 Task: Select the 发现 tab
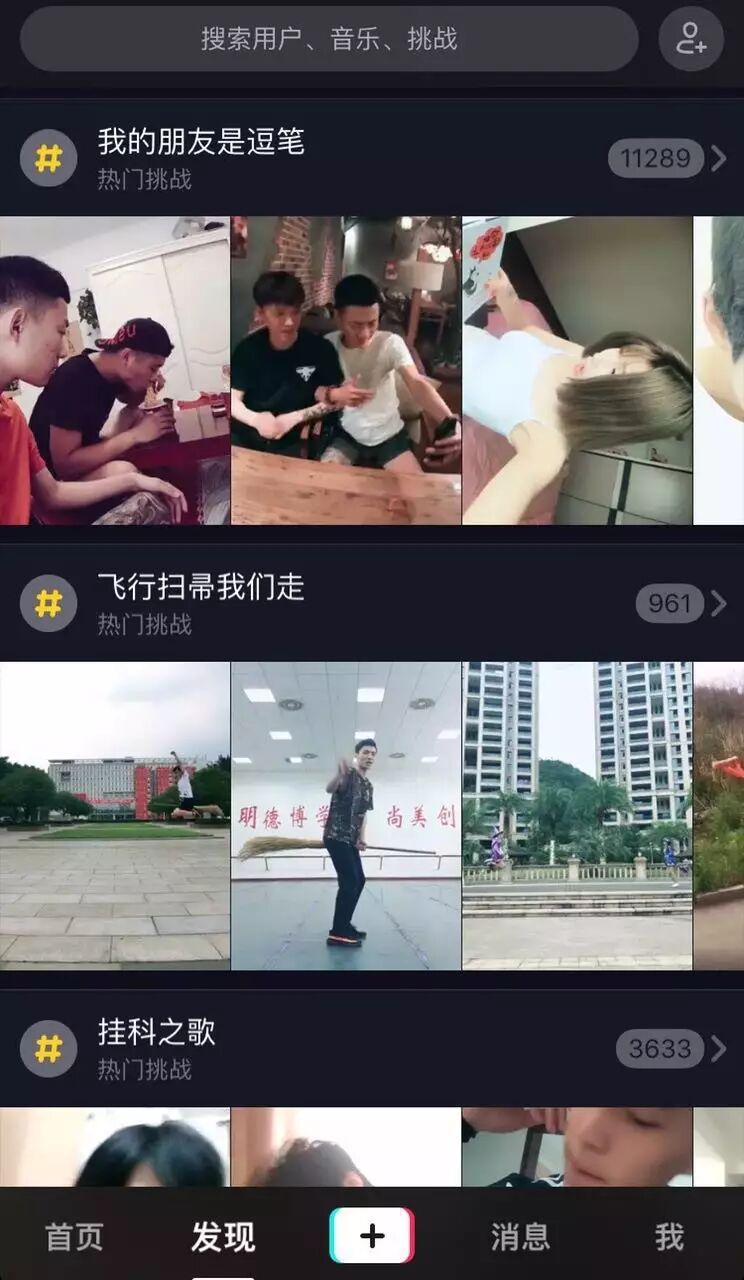click(x=223, y=1237)
